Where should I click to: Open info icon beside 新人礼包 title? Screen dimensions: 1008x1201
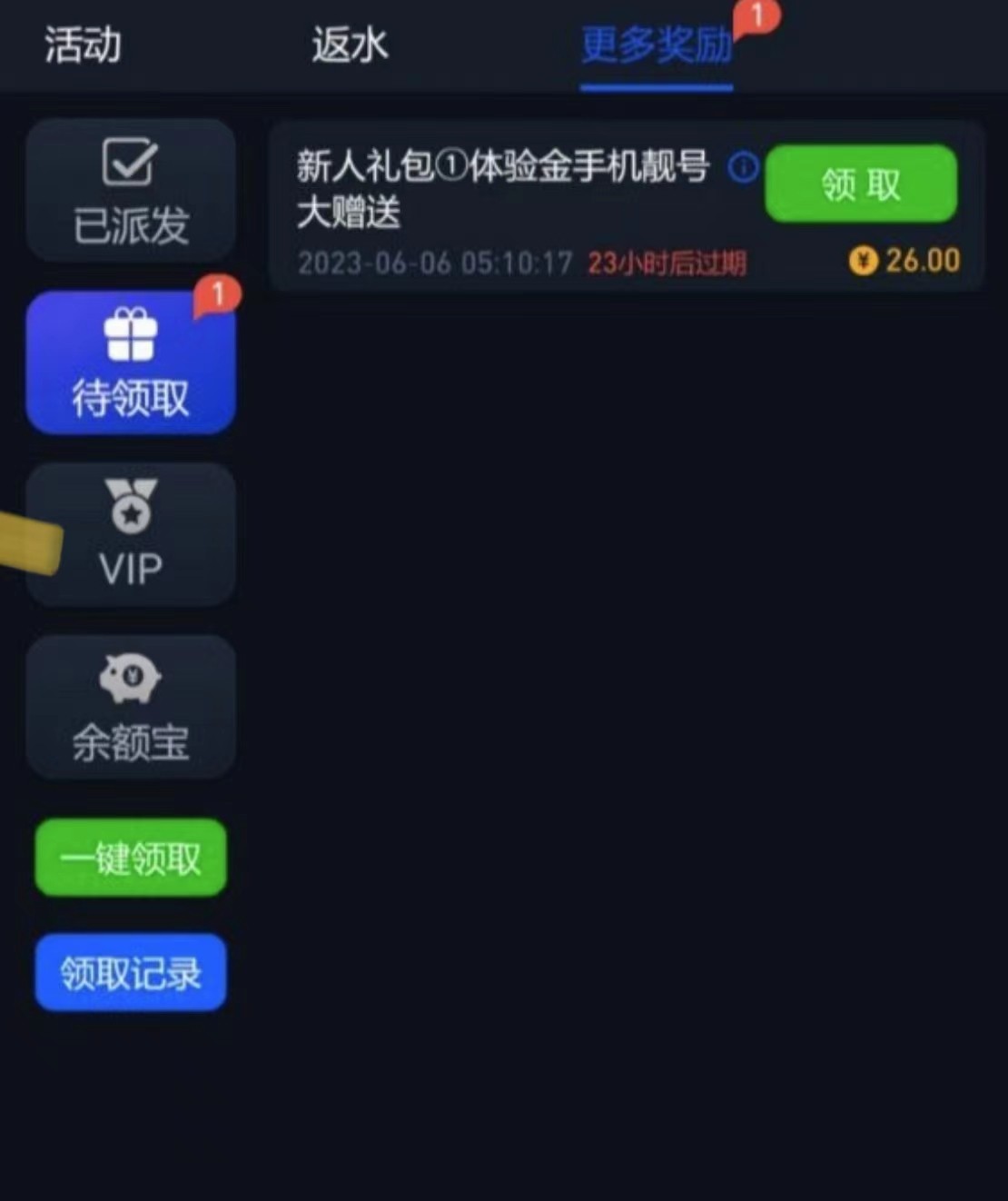[743, 167]
